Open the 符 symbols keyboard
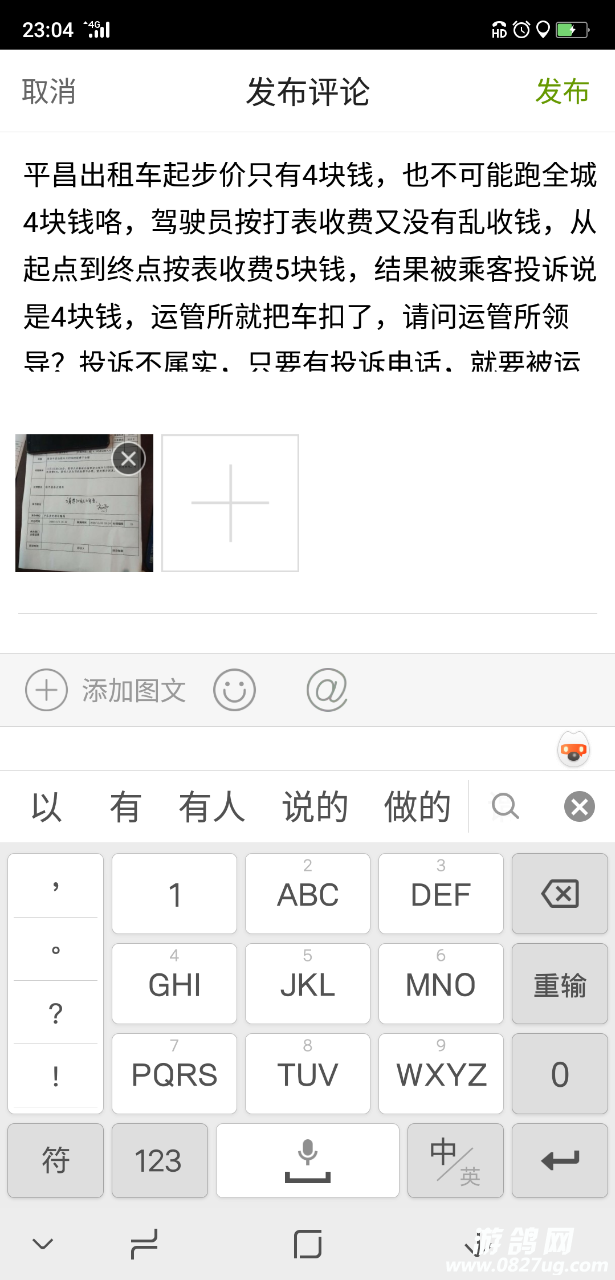Viewport: 615px width, 1280px height. pyautogui.click(x=55, y=1160)
